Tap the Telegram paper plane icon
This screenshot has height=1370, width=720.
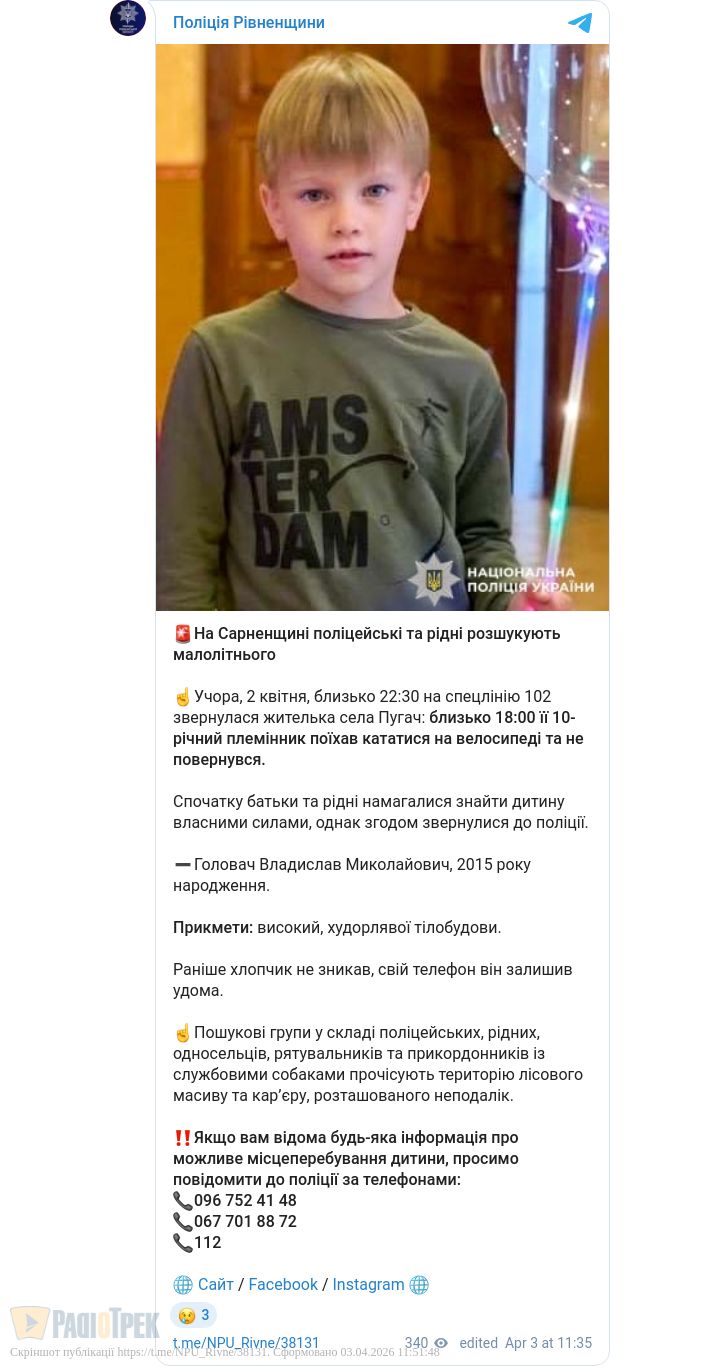tap(580, 22)
